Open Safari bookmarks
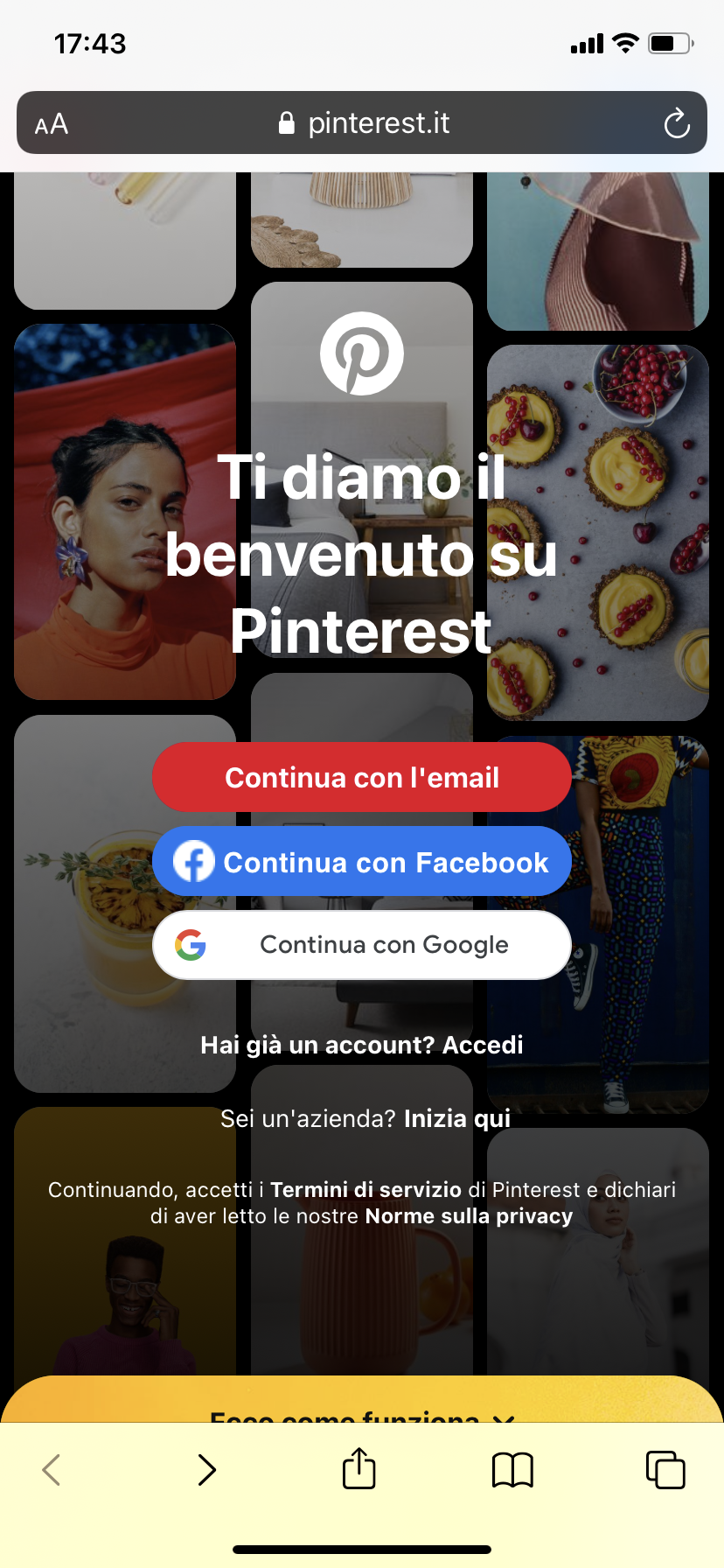Screen dimensions: 724x1568 [x=512, y=1469]
